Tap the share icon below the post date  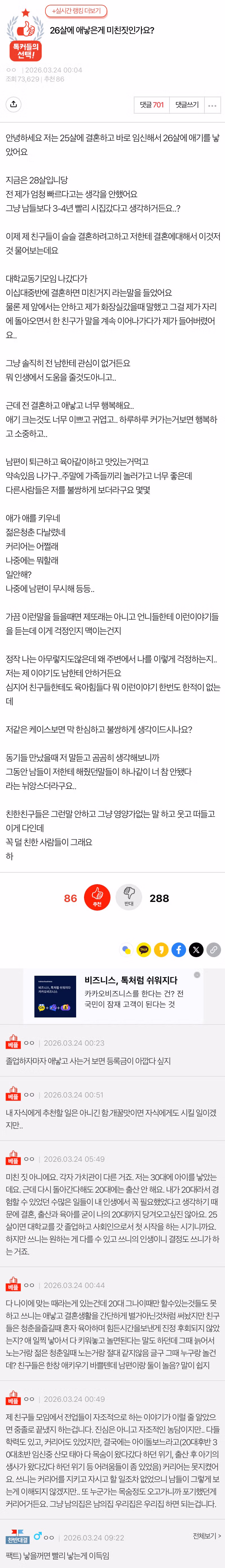(x=14, y=104)
